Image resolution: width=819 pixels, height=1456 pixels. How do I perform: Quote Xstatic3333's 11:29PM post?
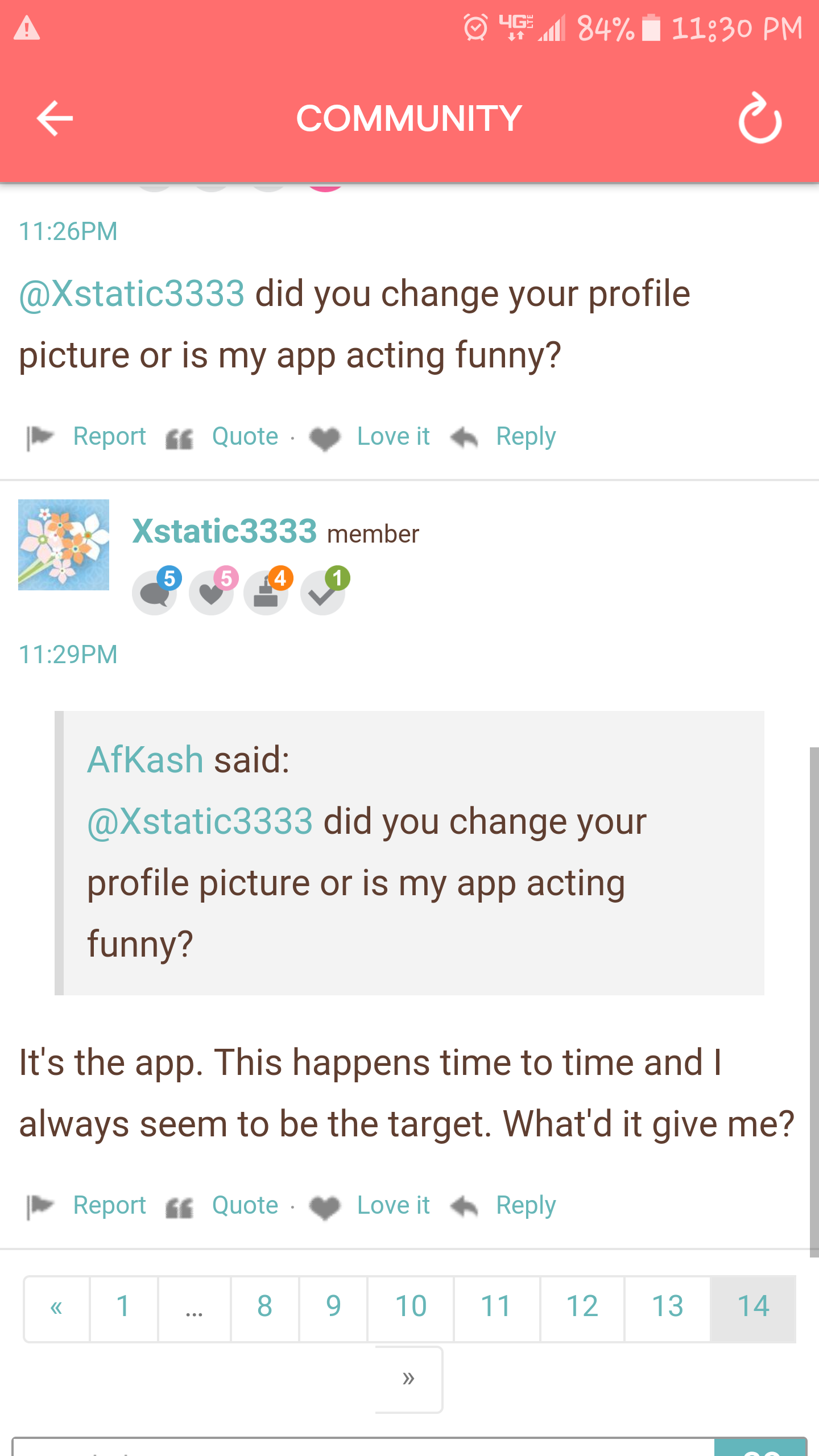pos(245,1206)
